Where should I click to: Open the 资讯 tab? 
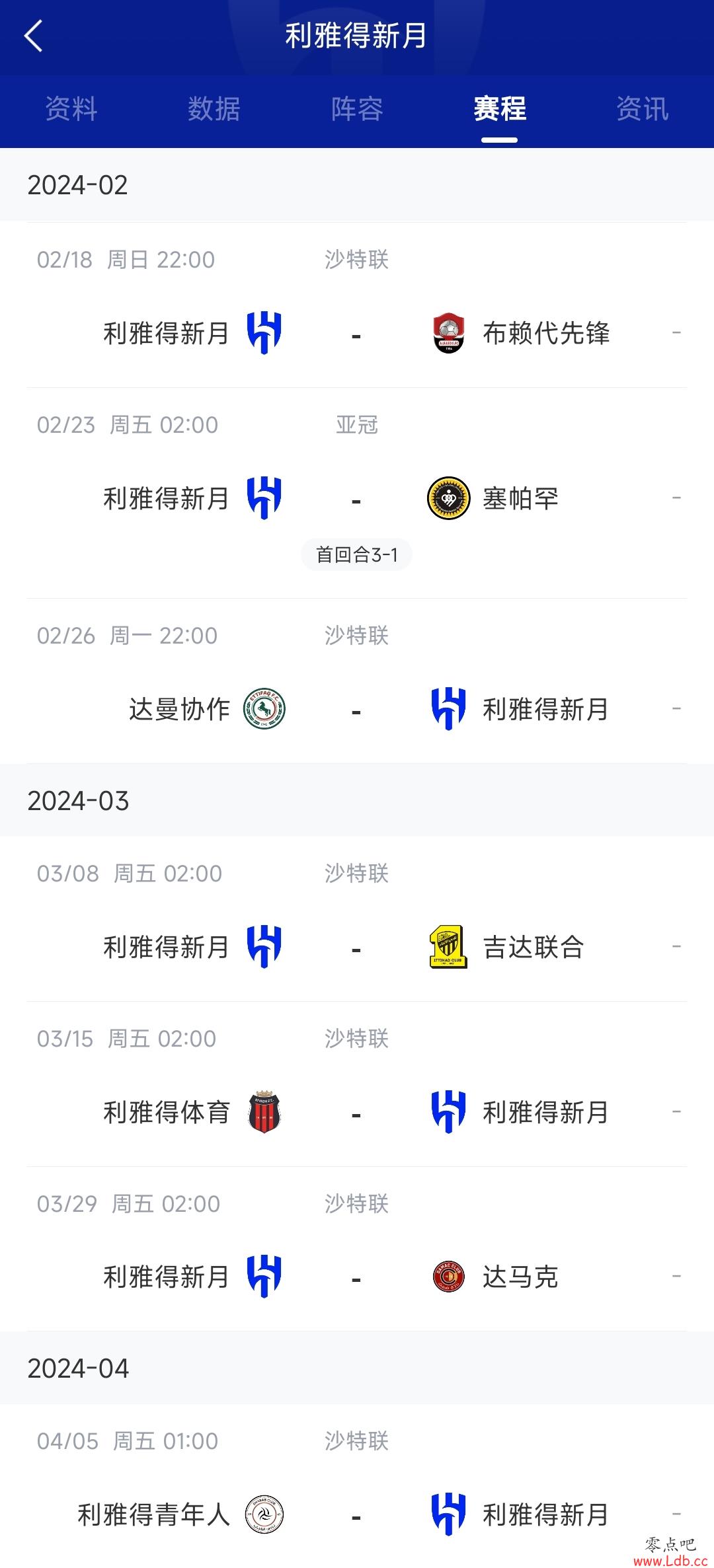[x=643, y=109]
